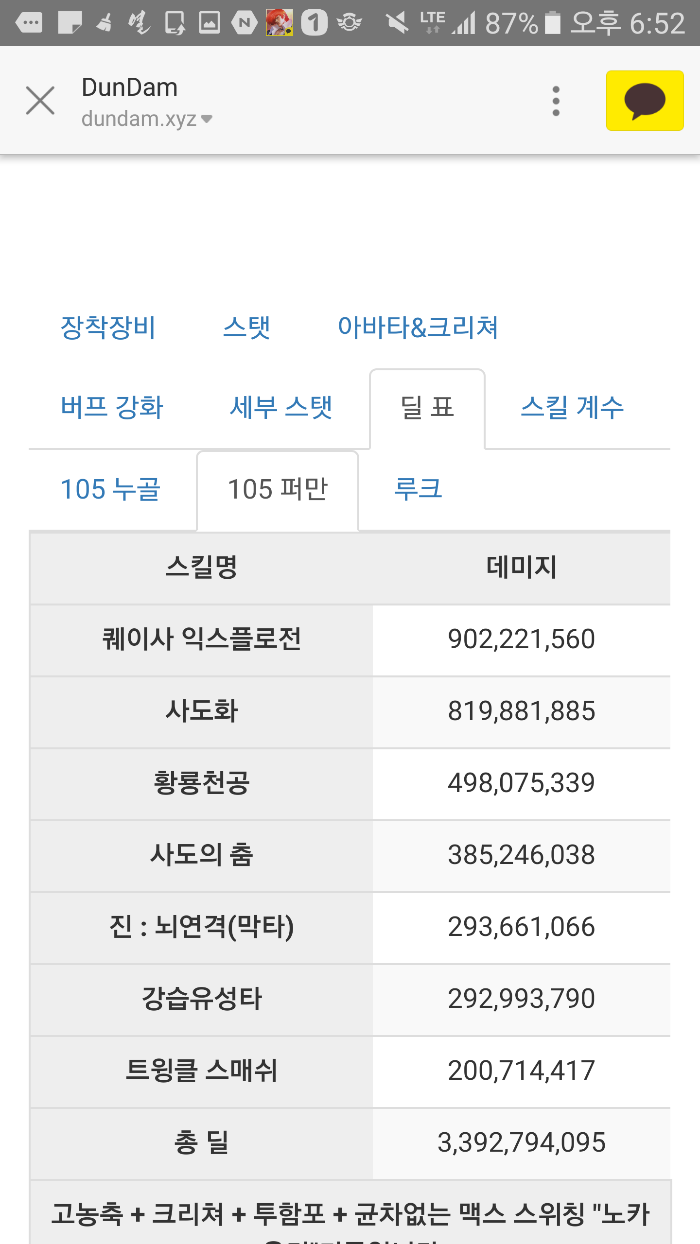Select the 딜 표 tab
This screenshot has width=700, height=1244.
click(427, 408)
